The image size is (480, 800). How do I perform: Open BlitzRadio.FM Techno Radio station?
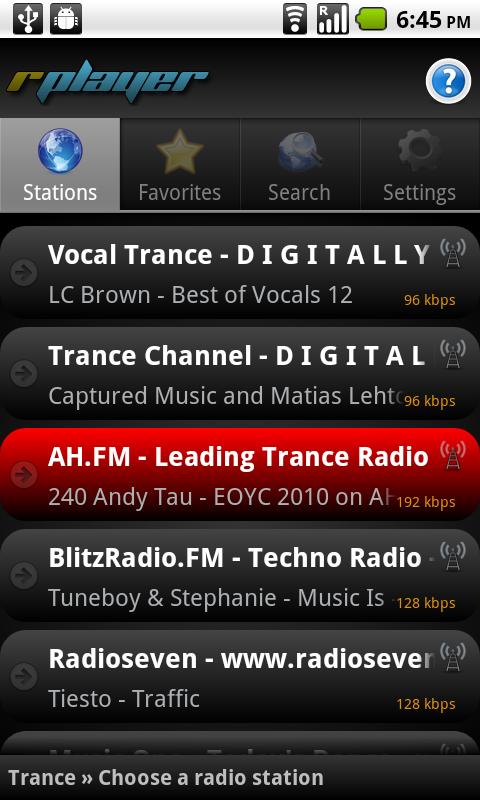click(240, 576)
